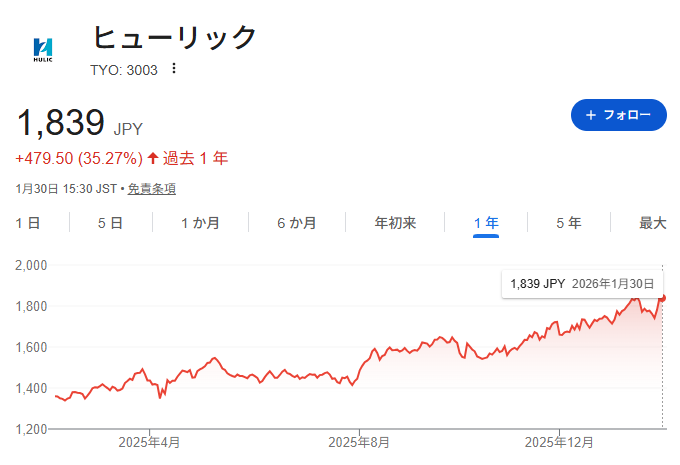Open the overflow menu beside TYO: 3003

click(x=174, y=69)
